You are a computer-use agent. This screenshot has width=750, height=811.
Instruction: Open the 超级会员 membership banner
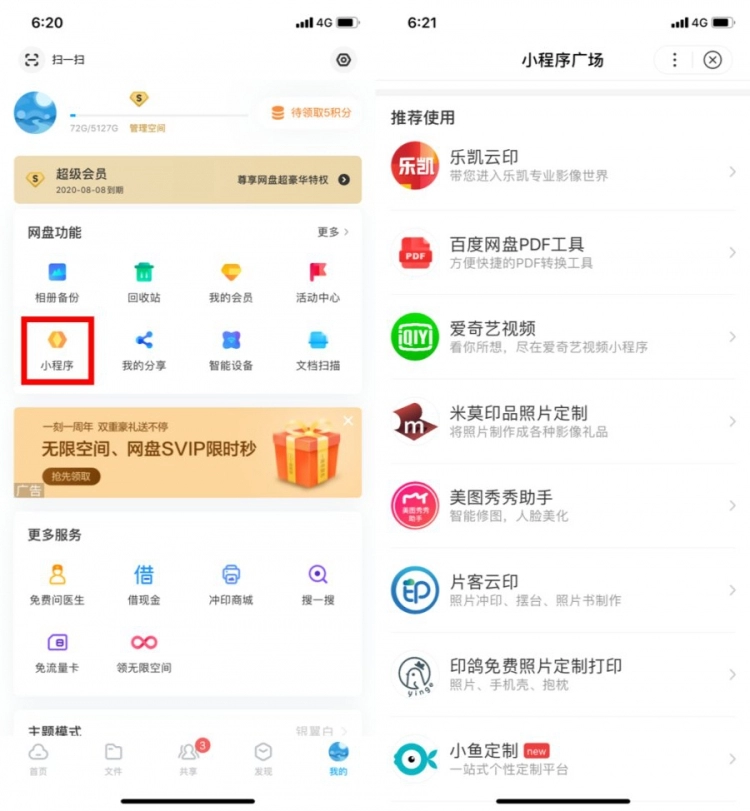pyautogui.click(x=188, y=180)
